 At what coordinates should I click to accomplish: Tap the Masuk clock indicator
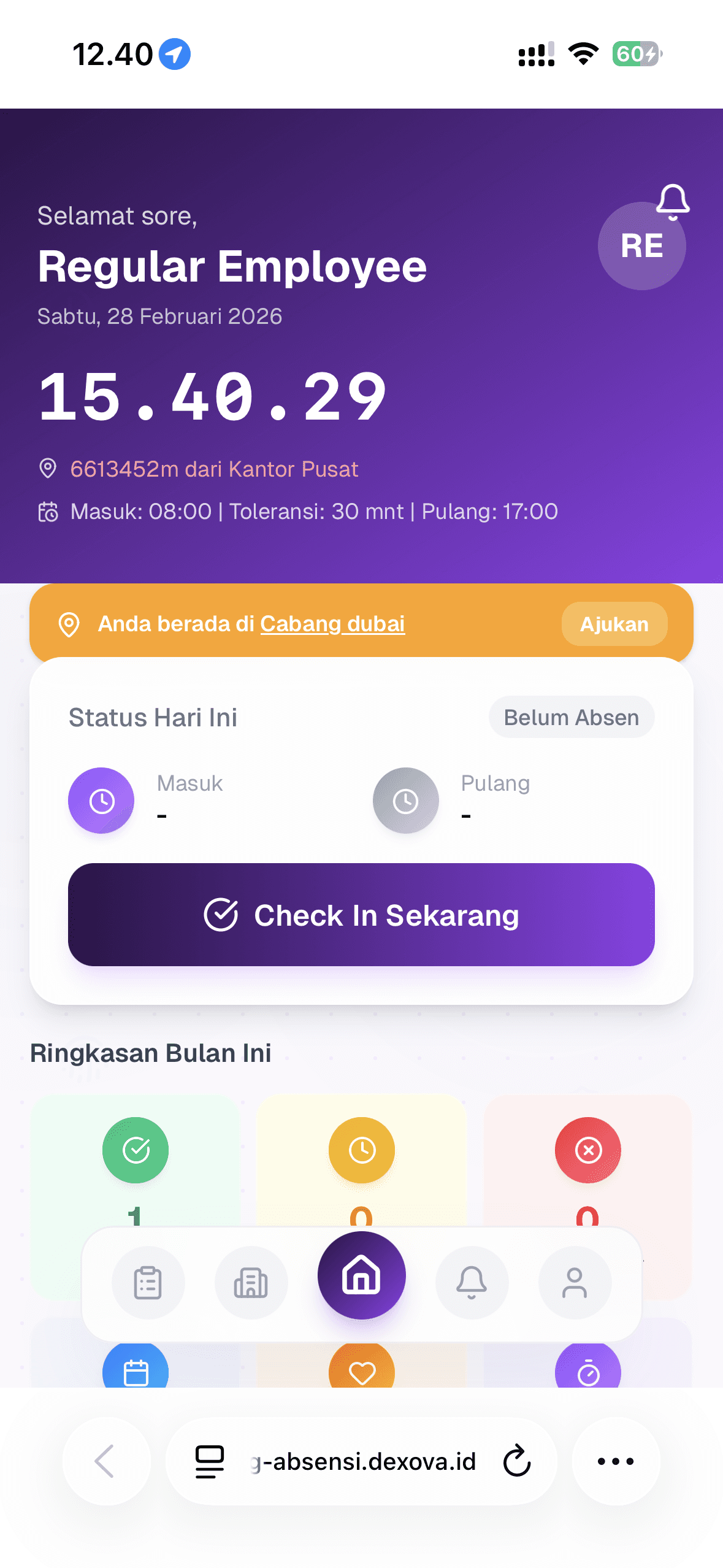[101, 800]
